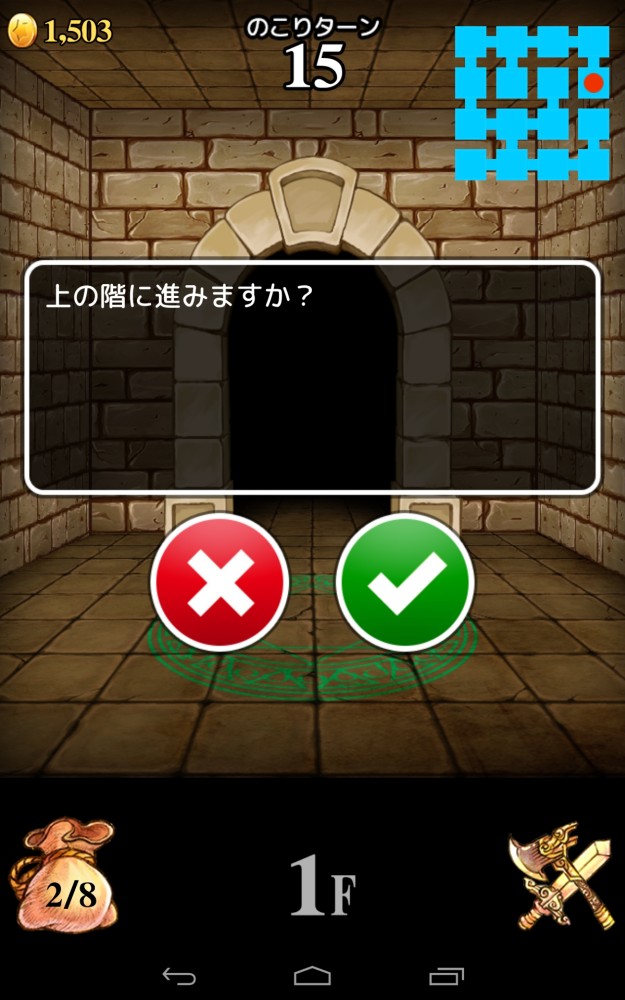
Task: Decline with the red X button
Action: (x=220, y=583)
